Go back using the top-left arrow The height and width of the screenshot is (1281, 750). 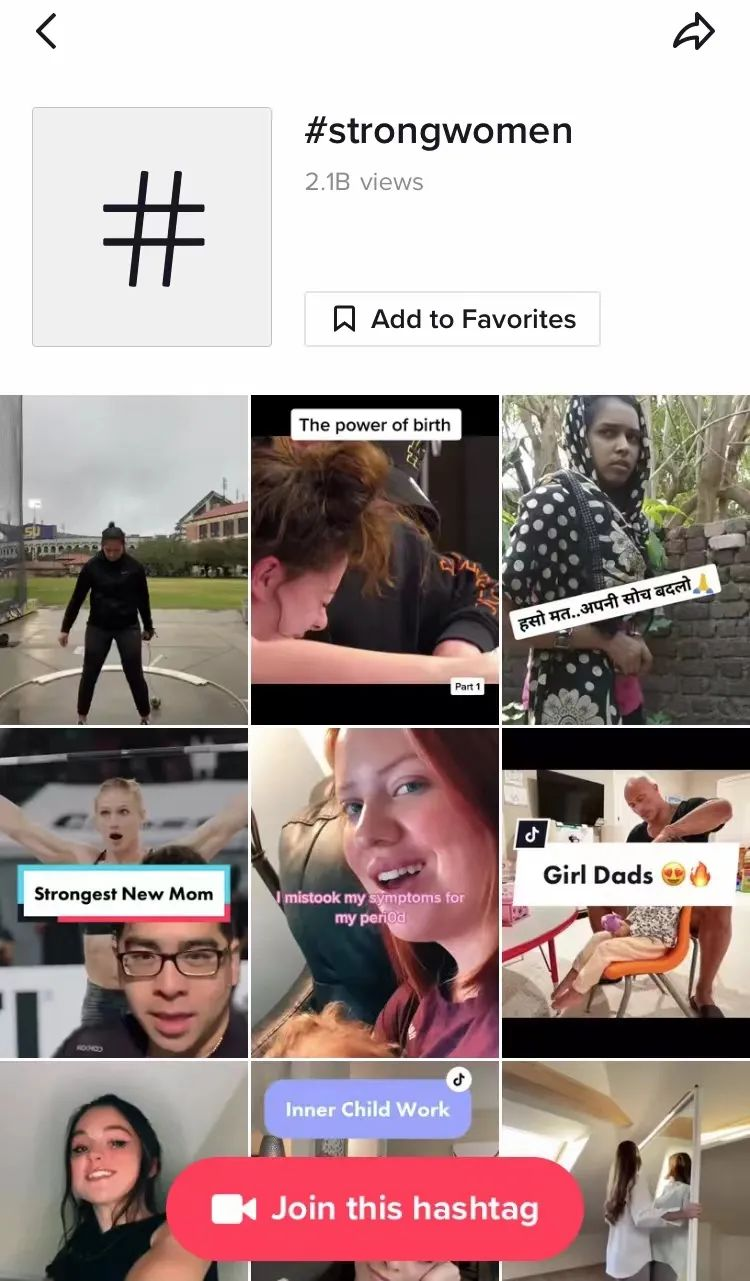pyautogui.click(x=46, y=32)
